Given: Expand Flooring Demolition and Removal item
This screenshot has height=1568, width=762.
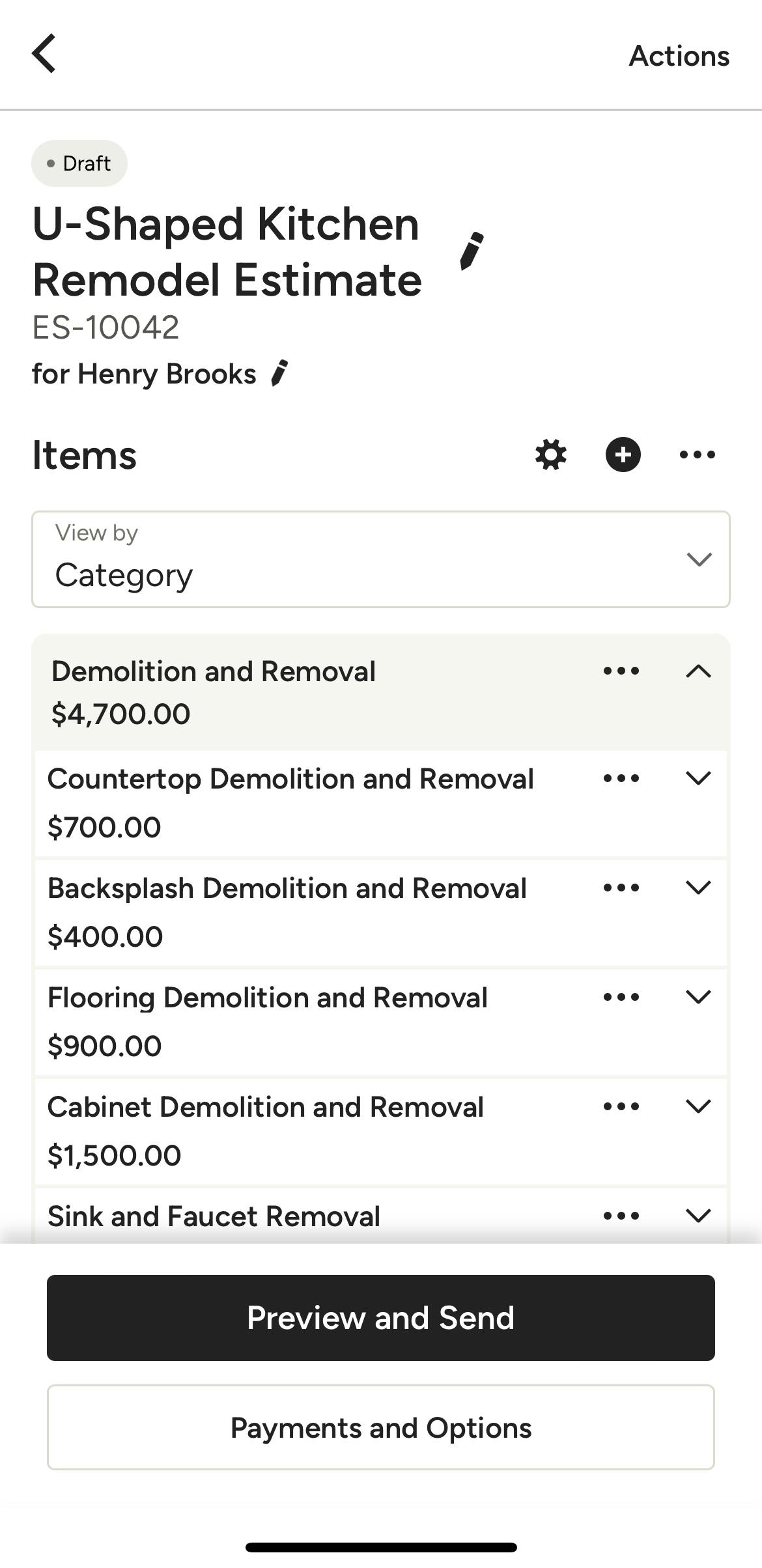Looking at the screenshot, I should (698, 997).
